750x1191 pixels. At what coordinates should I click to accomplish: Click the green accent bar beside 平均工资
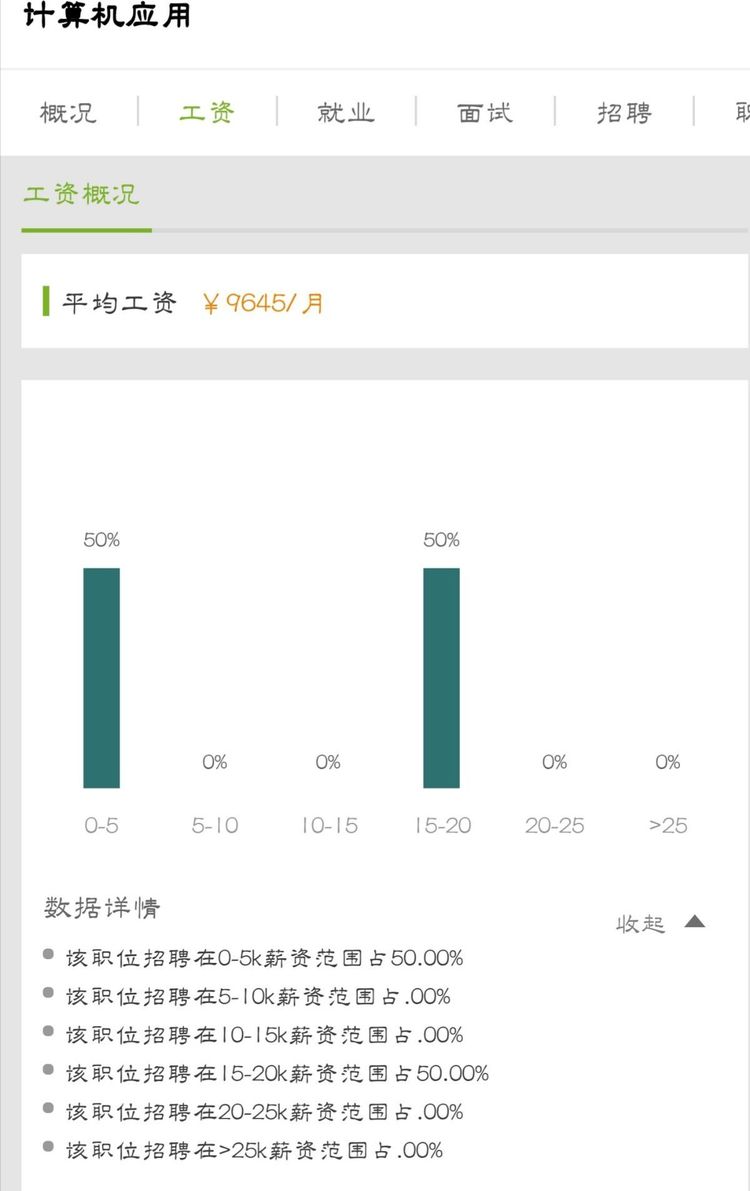(45, 301)
